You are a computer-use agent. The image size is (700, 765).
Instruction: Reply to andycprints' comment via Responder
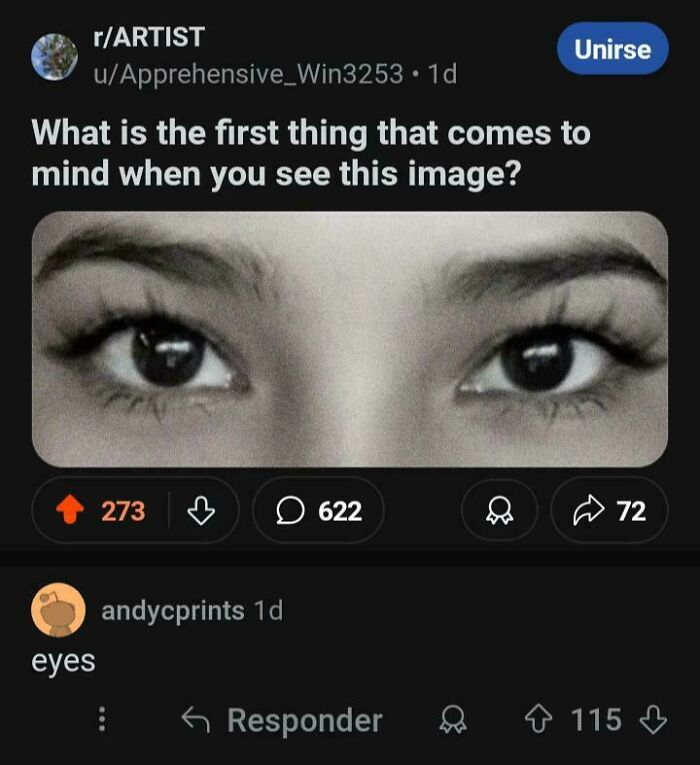coord(282,720)
